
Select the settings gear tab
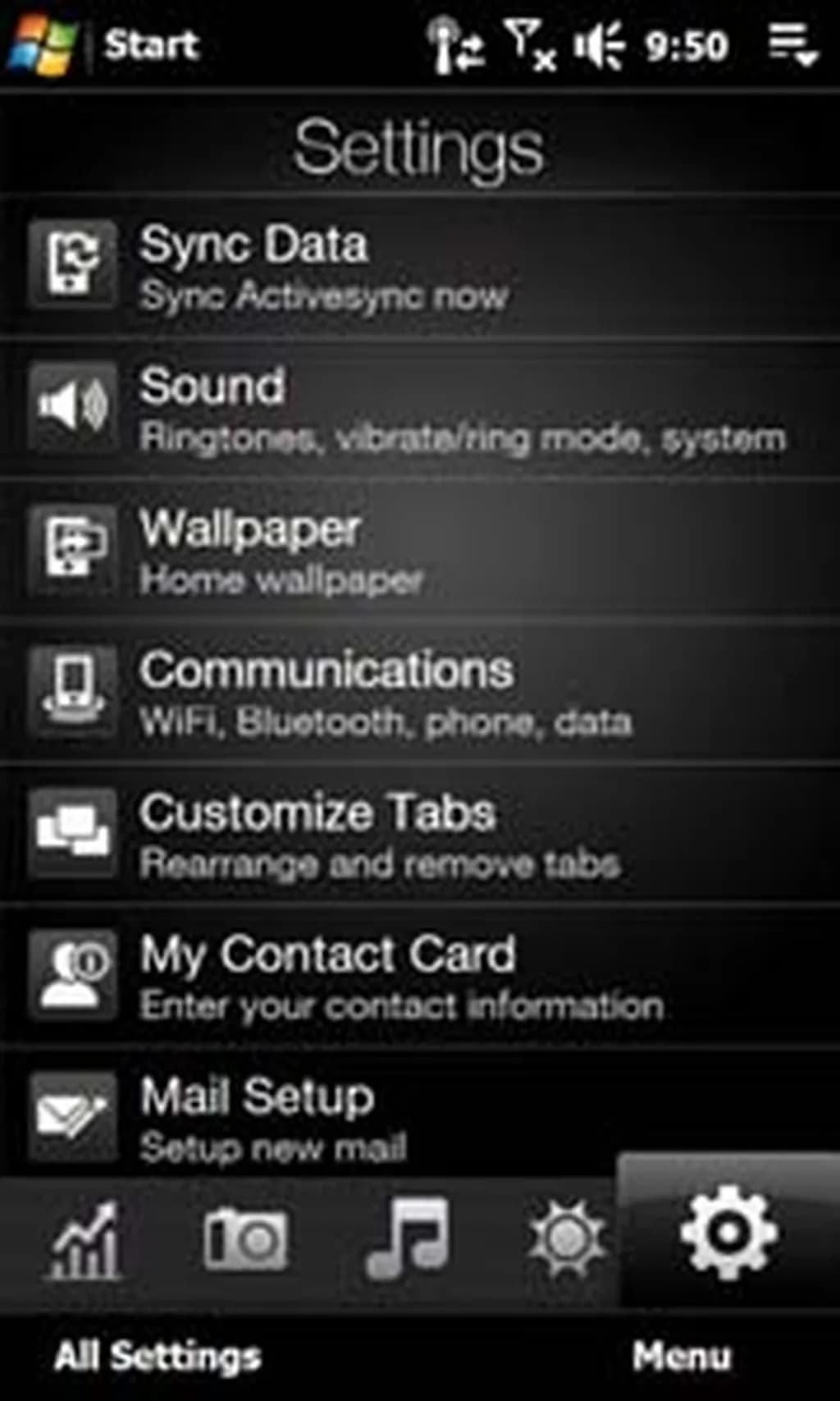point(728,1234)
